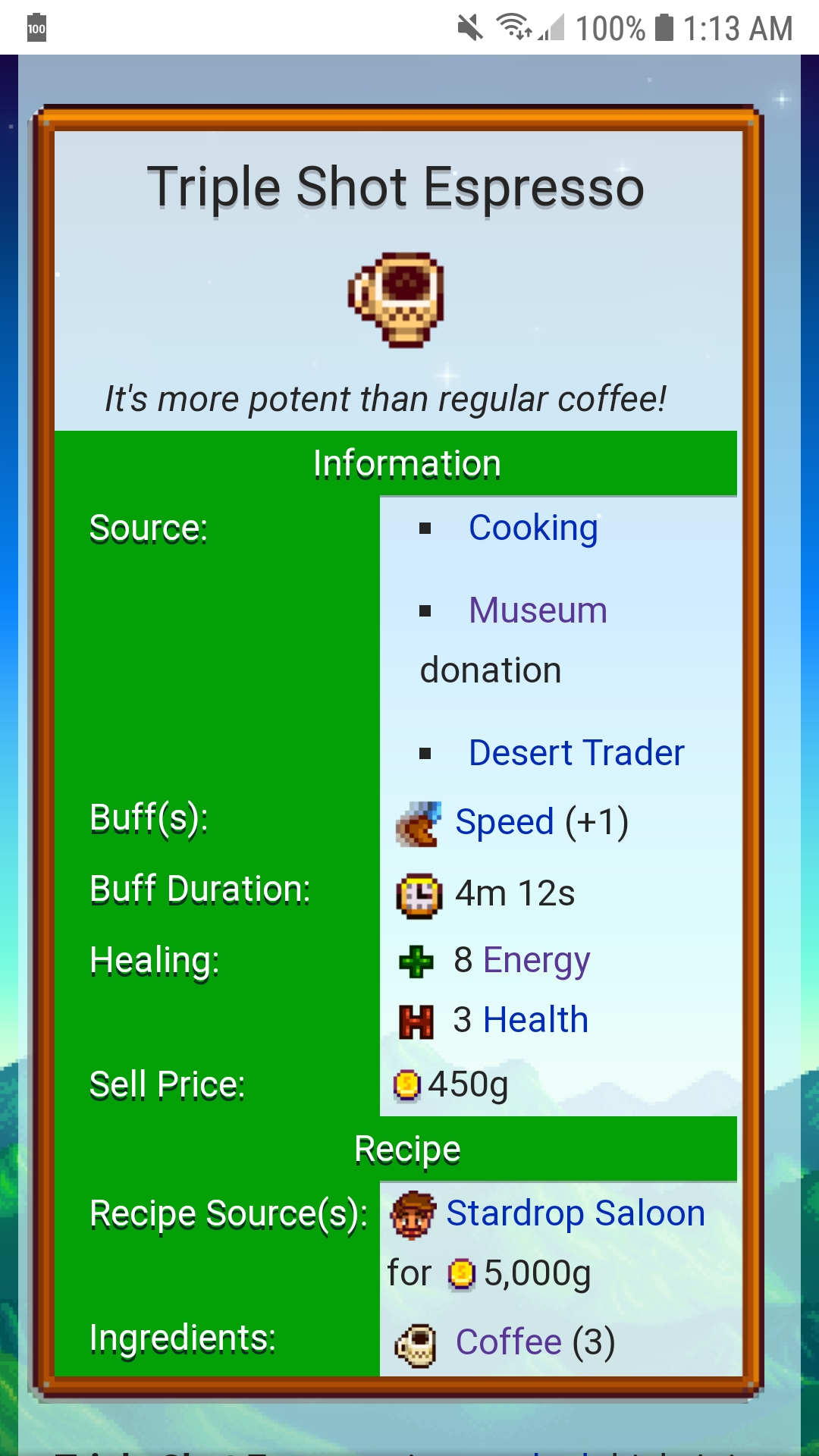Screen dimensions: 819x1456
Task: Open the Desert Trader link
Action: (576, 754)
